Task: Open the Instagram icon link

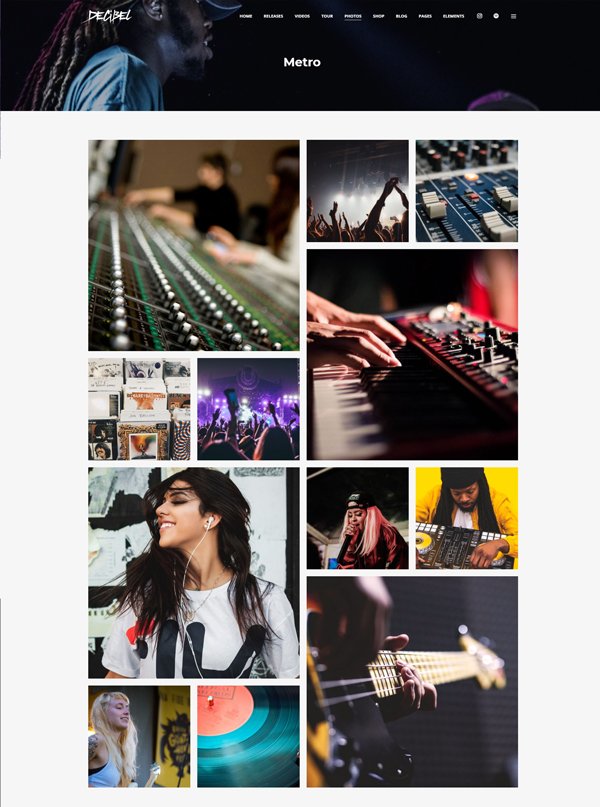Action: click(x=479, y=16)
